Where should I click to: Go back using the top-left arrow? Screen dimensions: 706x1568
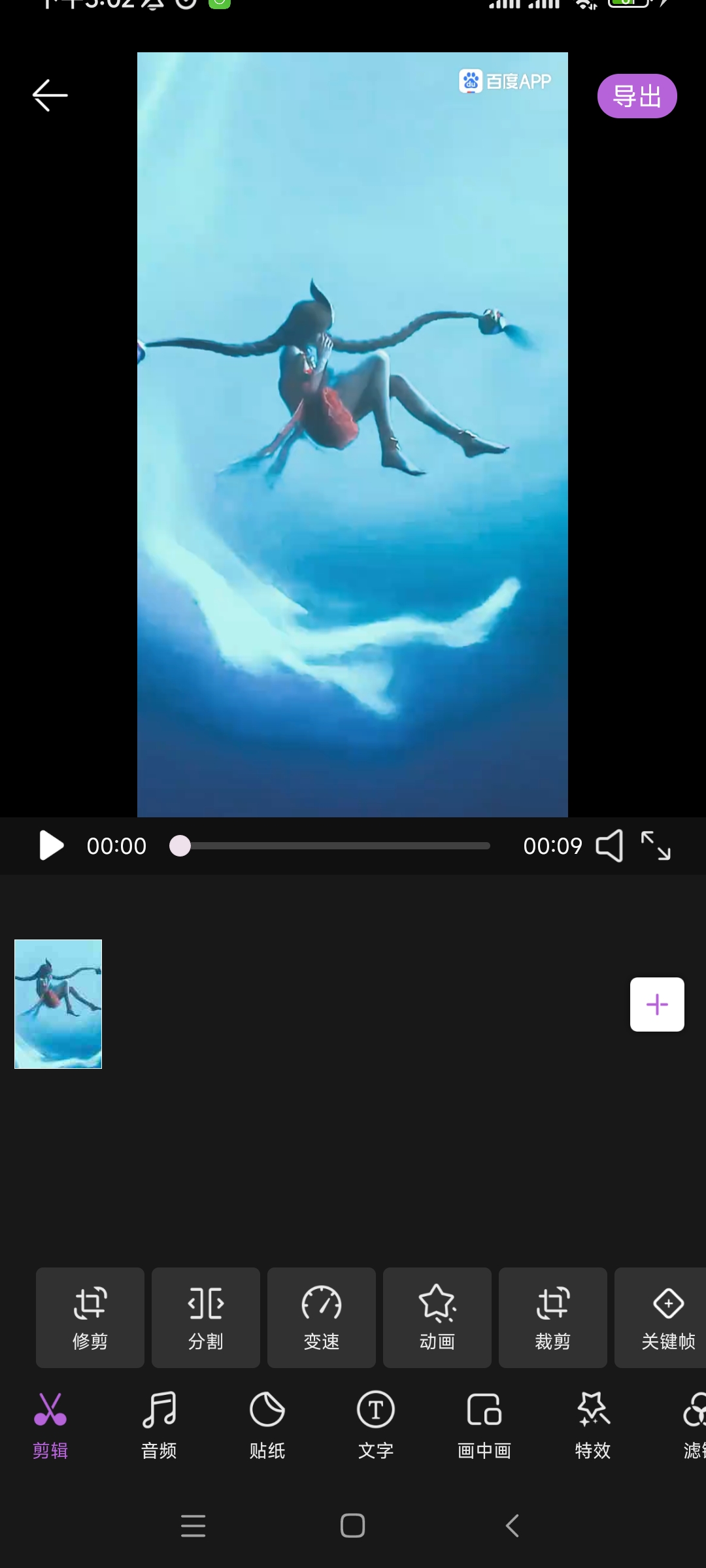click(50, 95)
